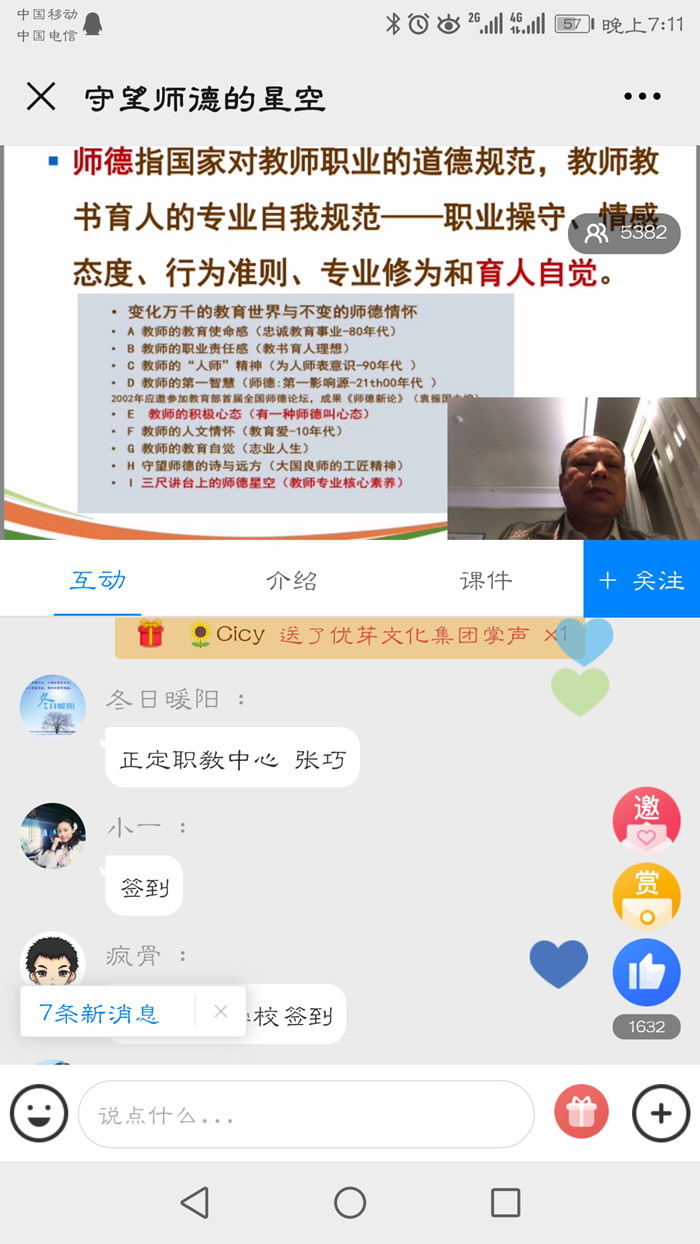Go to the system home screen

350,1202
